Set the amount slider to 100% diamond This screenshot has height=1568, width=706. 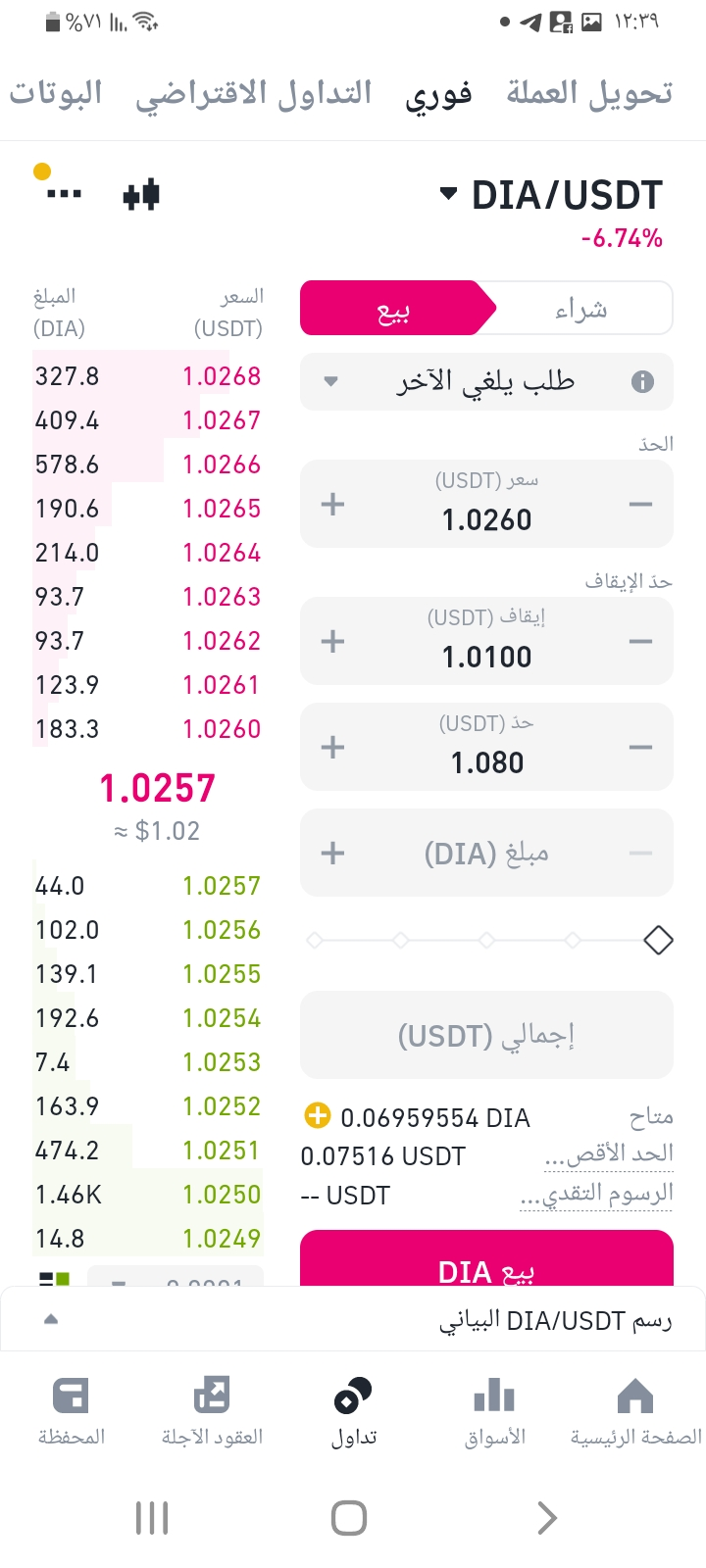(658, 940)
